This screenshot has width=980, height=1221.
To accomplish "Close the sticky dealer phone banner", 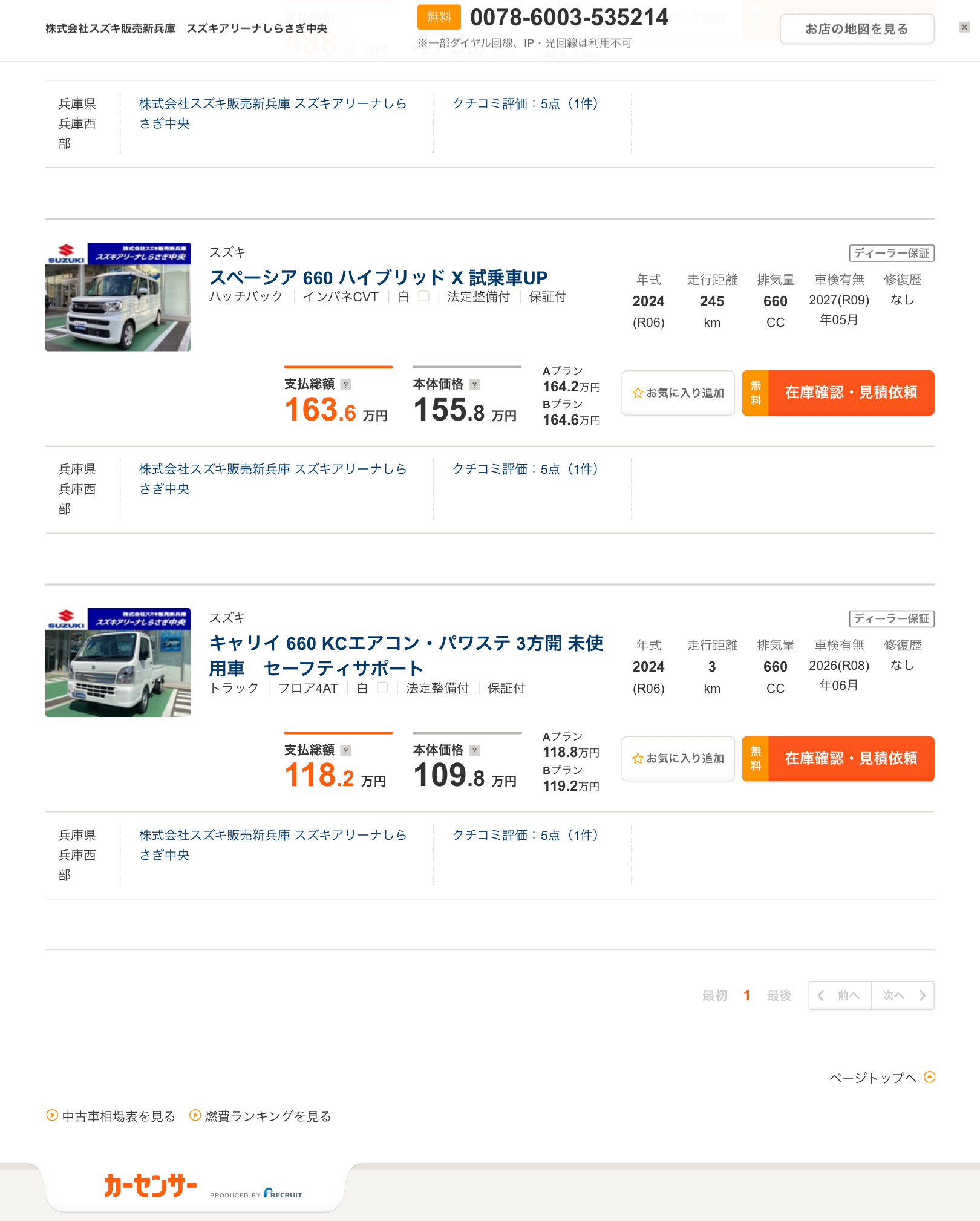I will pos(964,27).
